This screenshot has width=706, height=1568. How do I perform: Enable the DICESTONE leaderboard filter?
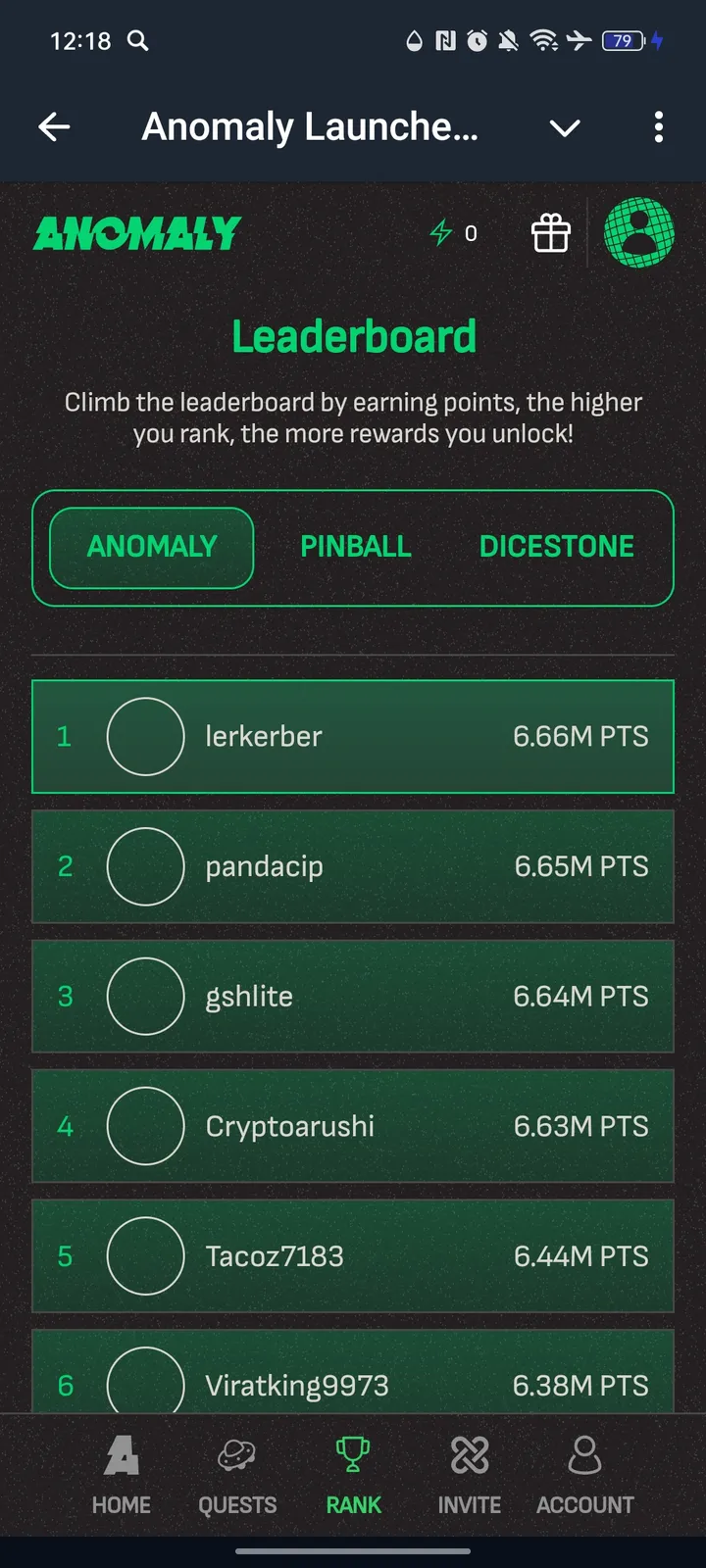tap(556, 547)
